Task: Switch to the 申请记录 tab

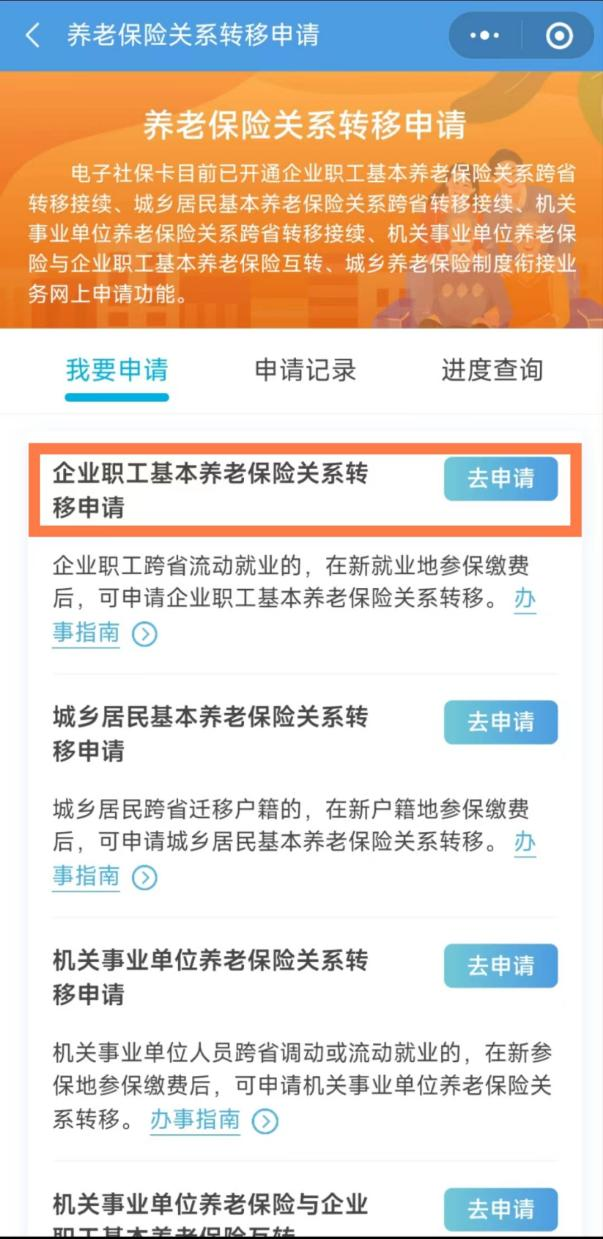Action: tap(305, 370)
